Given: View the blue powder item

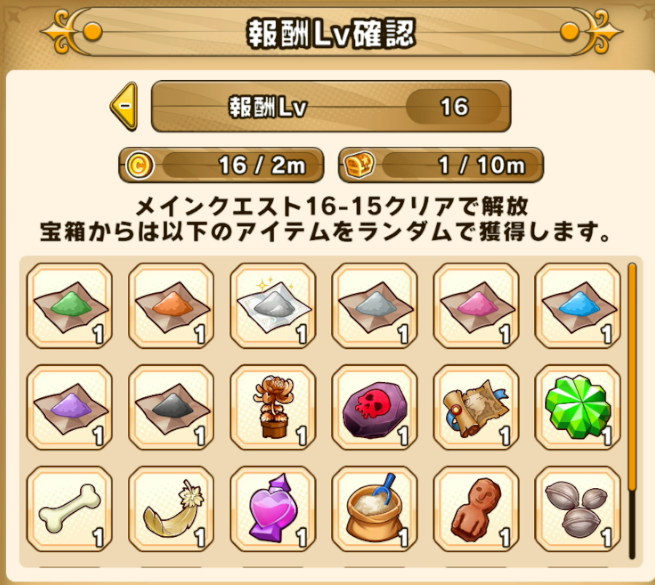Looking at the screenshot, I should click(x=577, y=305).
